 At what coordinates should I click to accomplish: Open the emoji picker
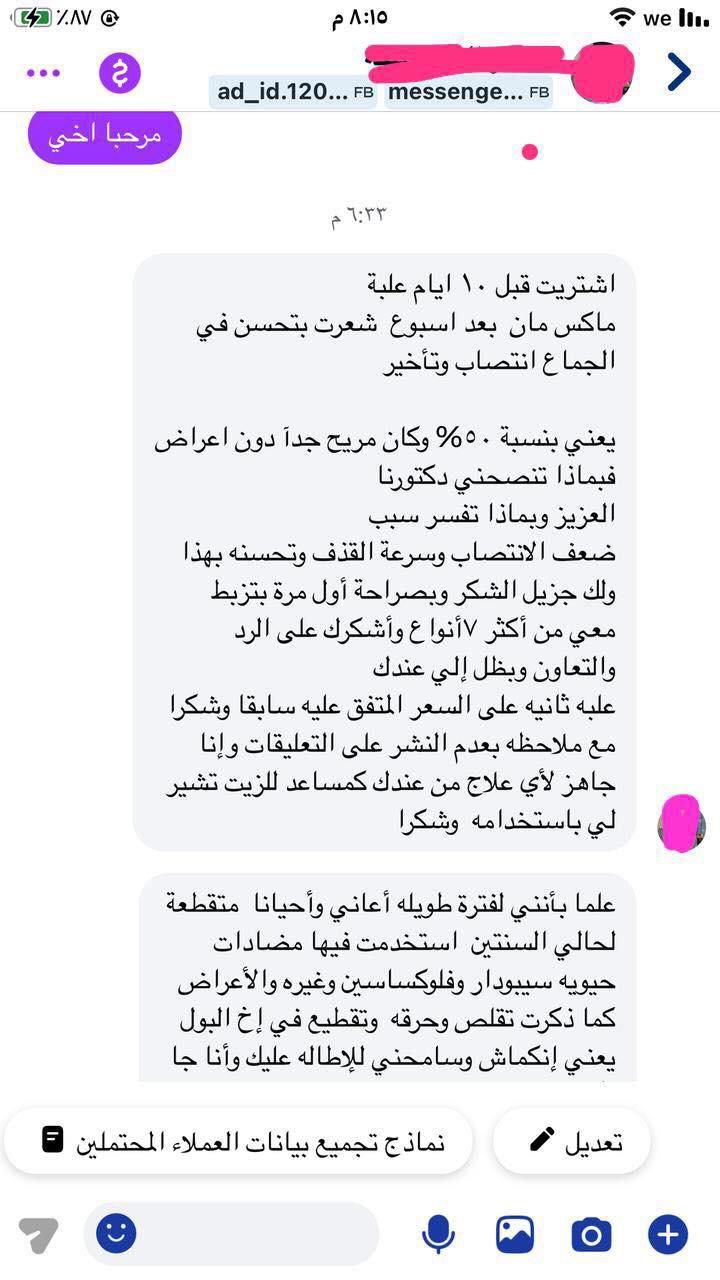(116, 1233)
